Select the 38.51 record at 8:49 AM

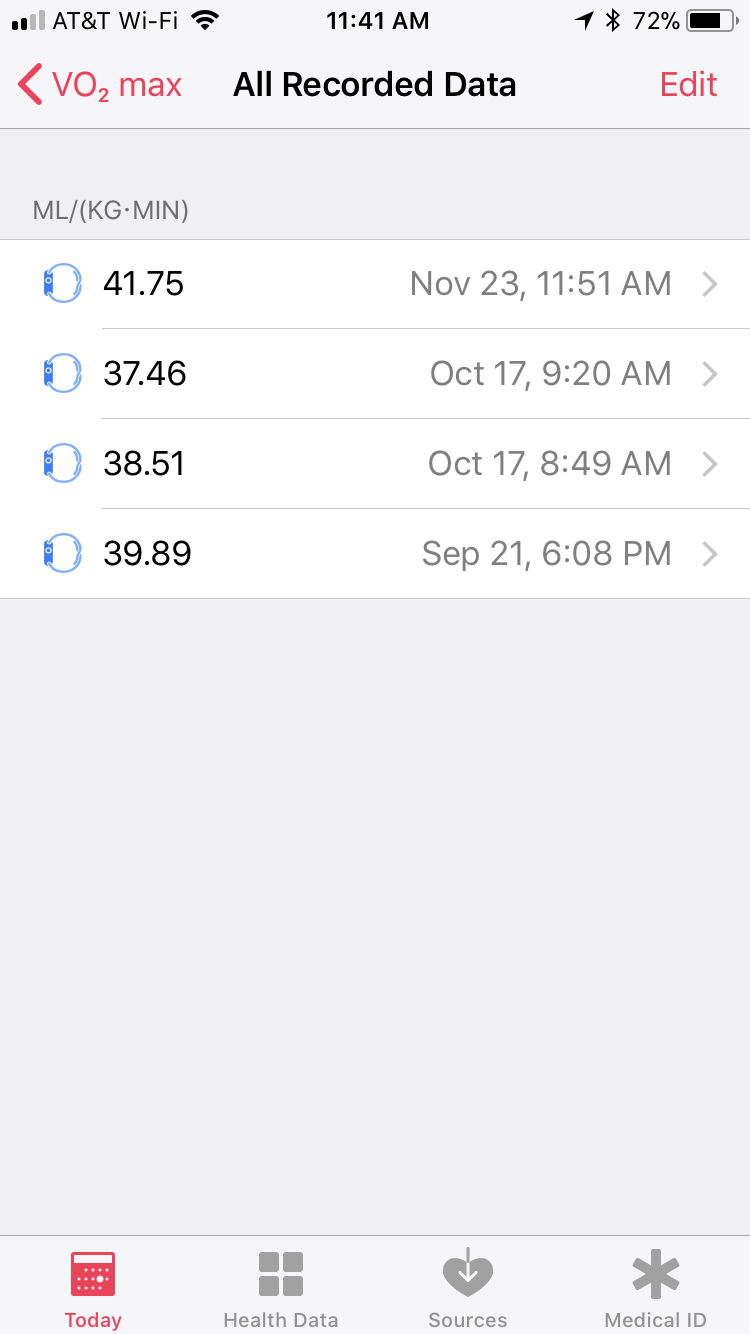tap(375, 464)
